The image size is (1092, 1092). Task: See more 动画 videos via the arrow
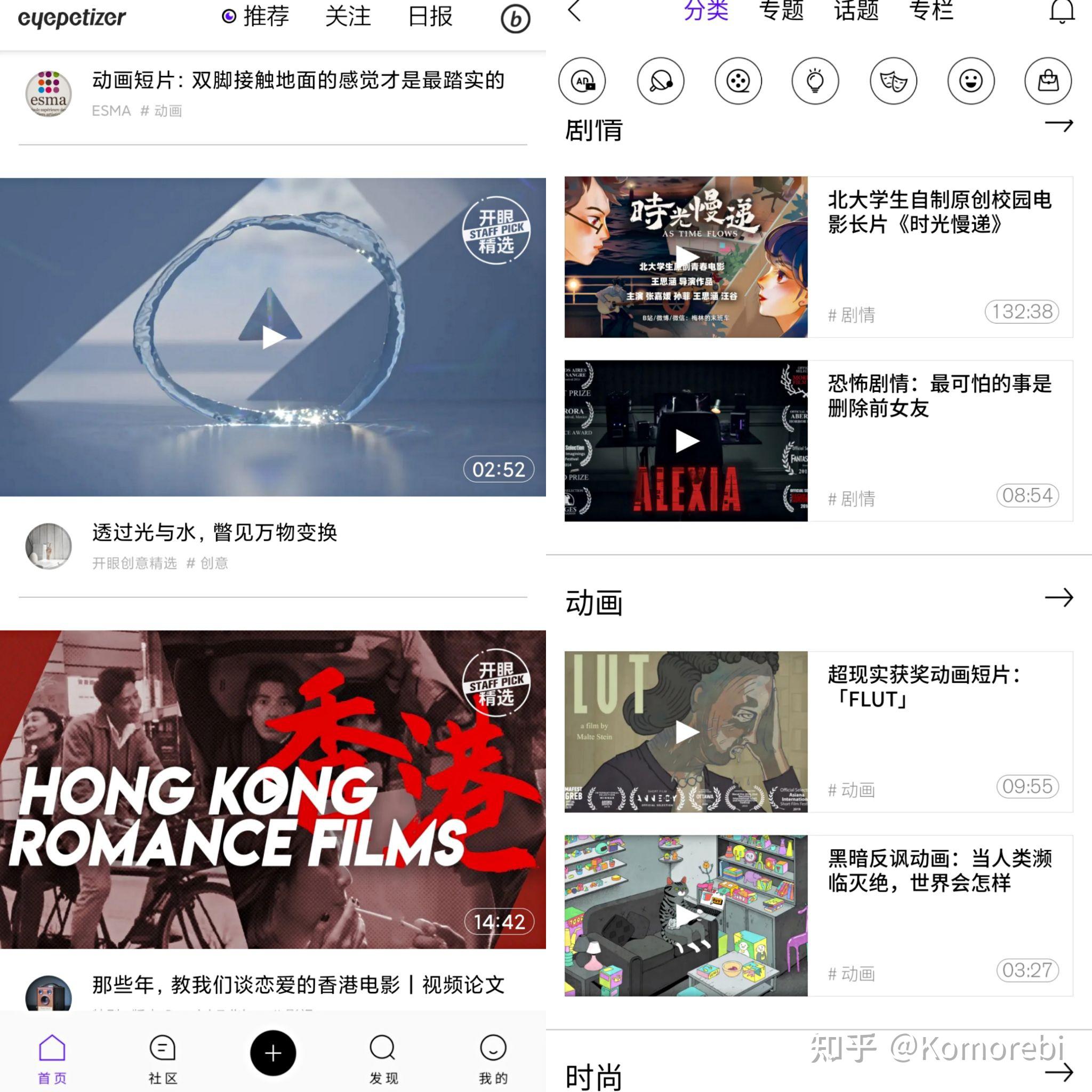pyautogui.click(x=1058, y=597)
